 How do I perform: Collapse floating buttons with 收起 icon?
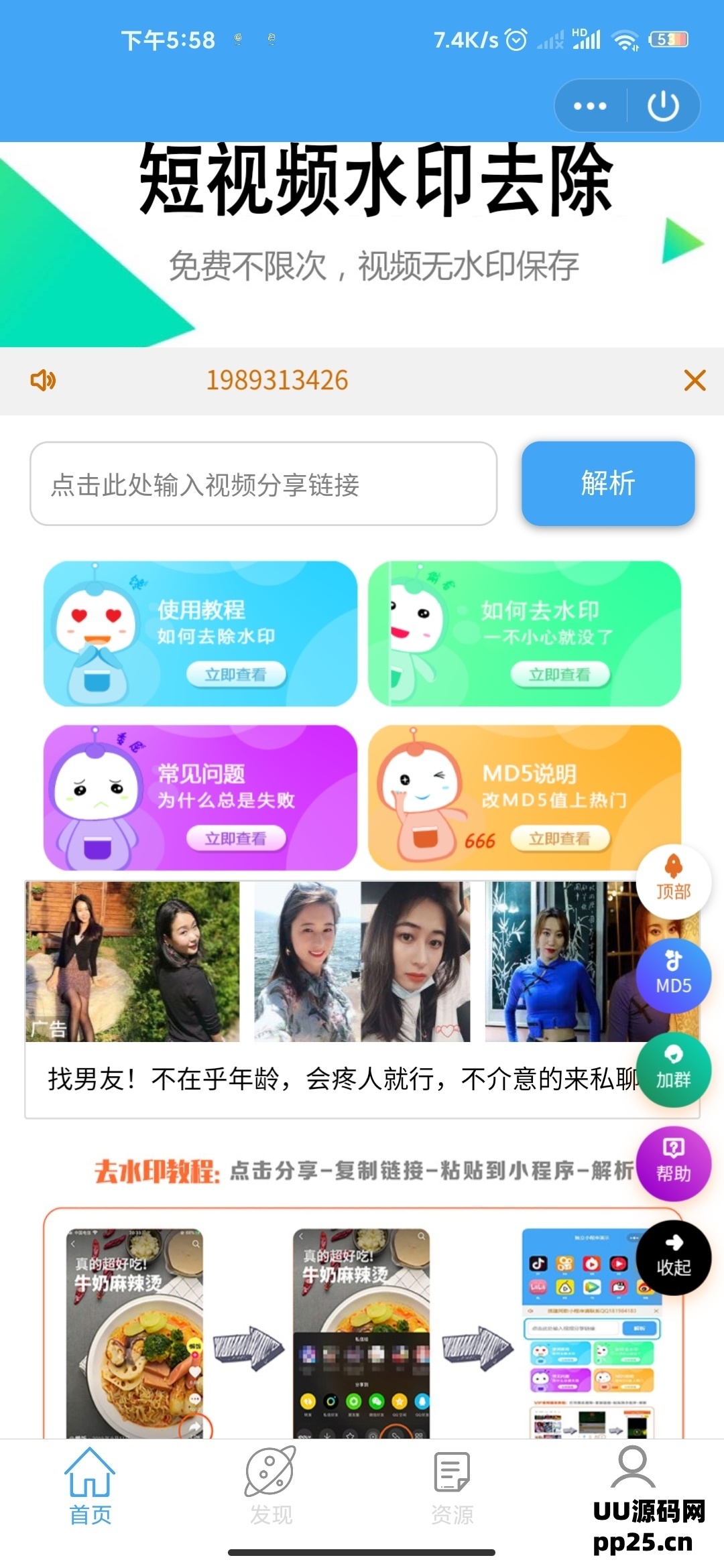coord(673,1258)
